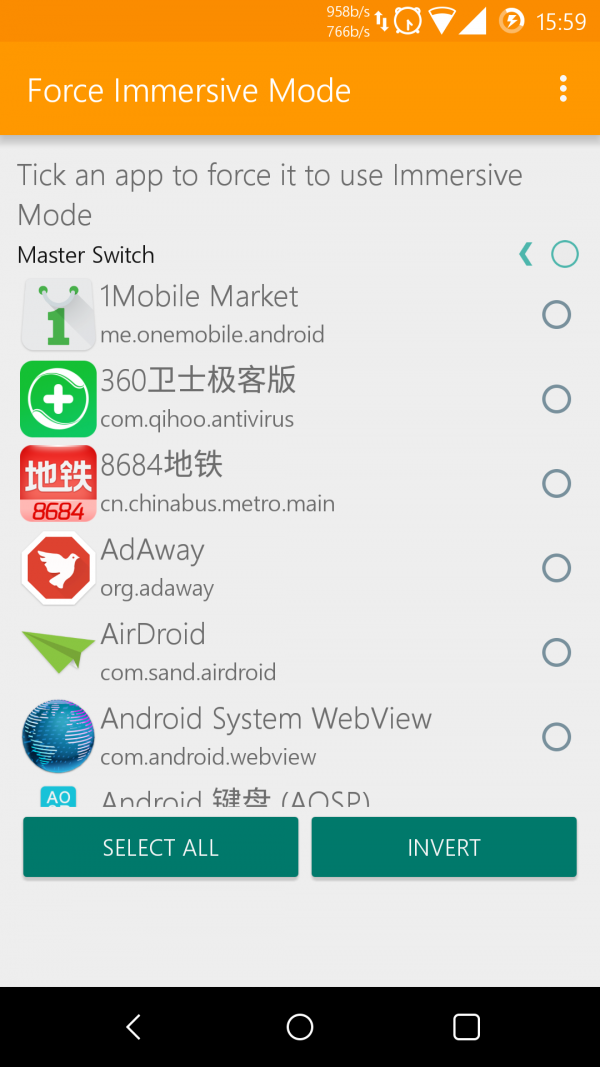Tap the SELECT ALL button

click(160, 847)
